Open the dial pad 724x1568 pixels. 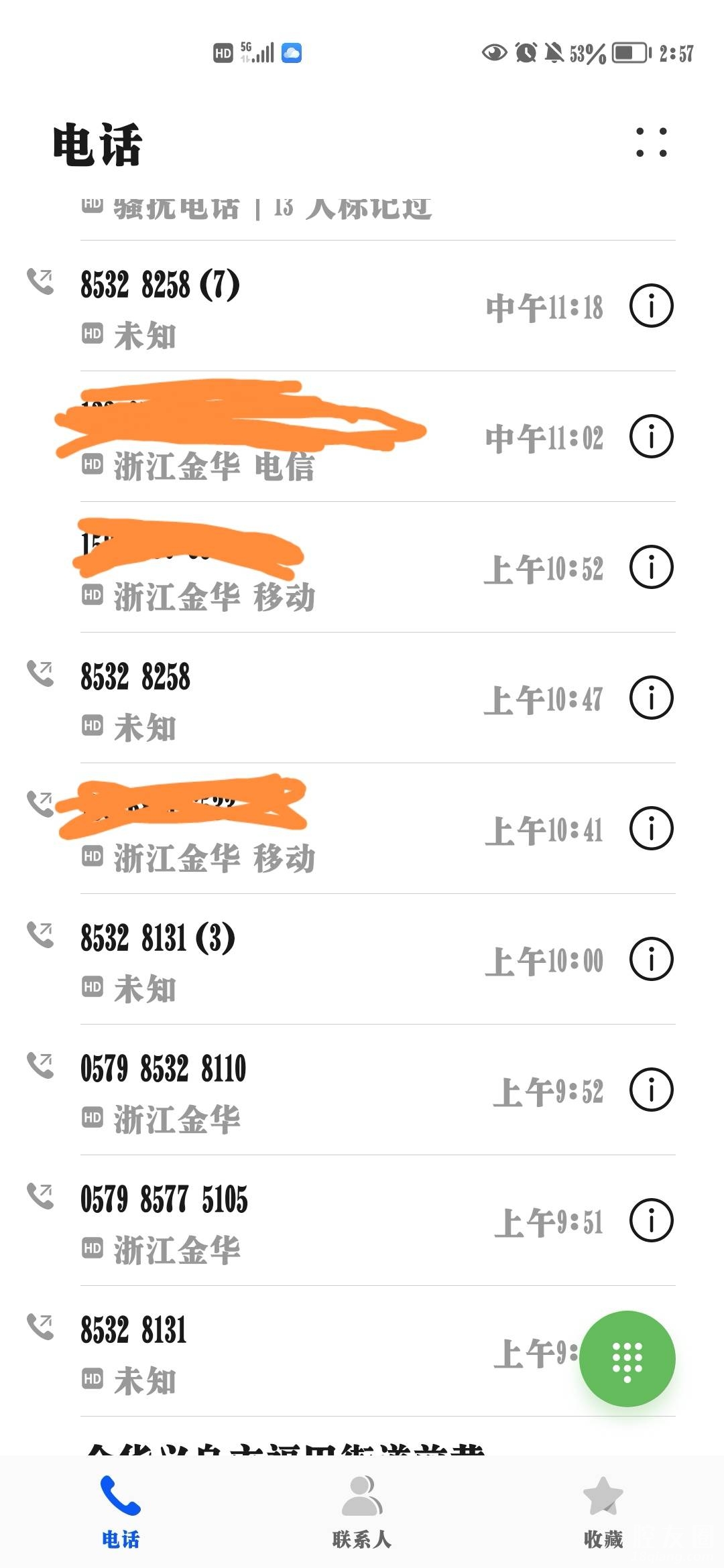pos(627,1358)
